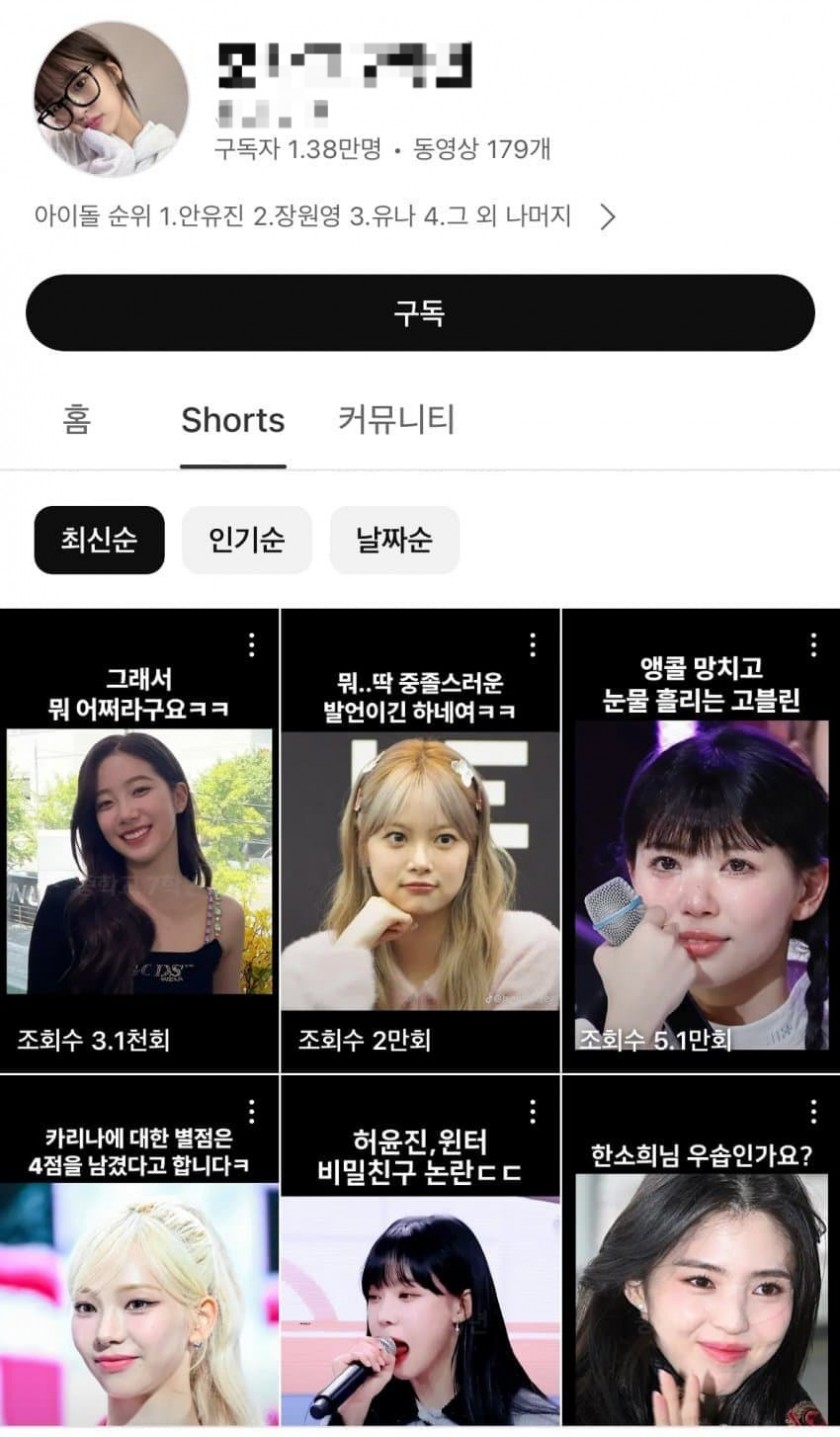Open more options on '허윤진,윈터' short
This screenshot has height=1437, width=840.
533,1111
